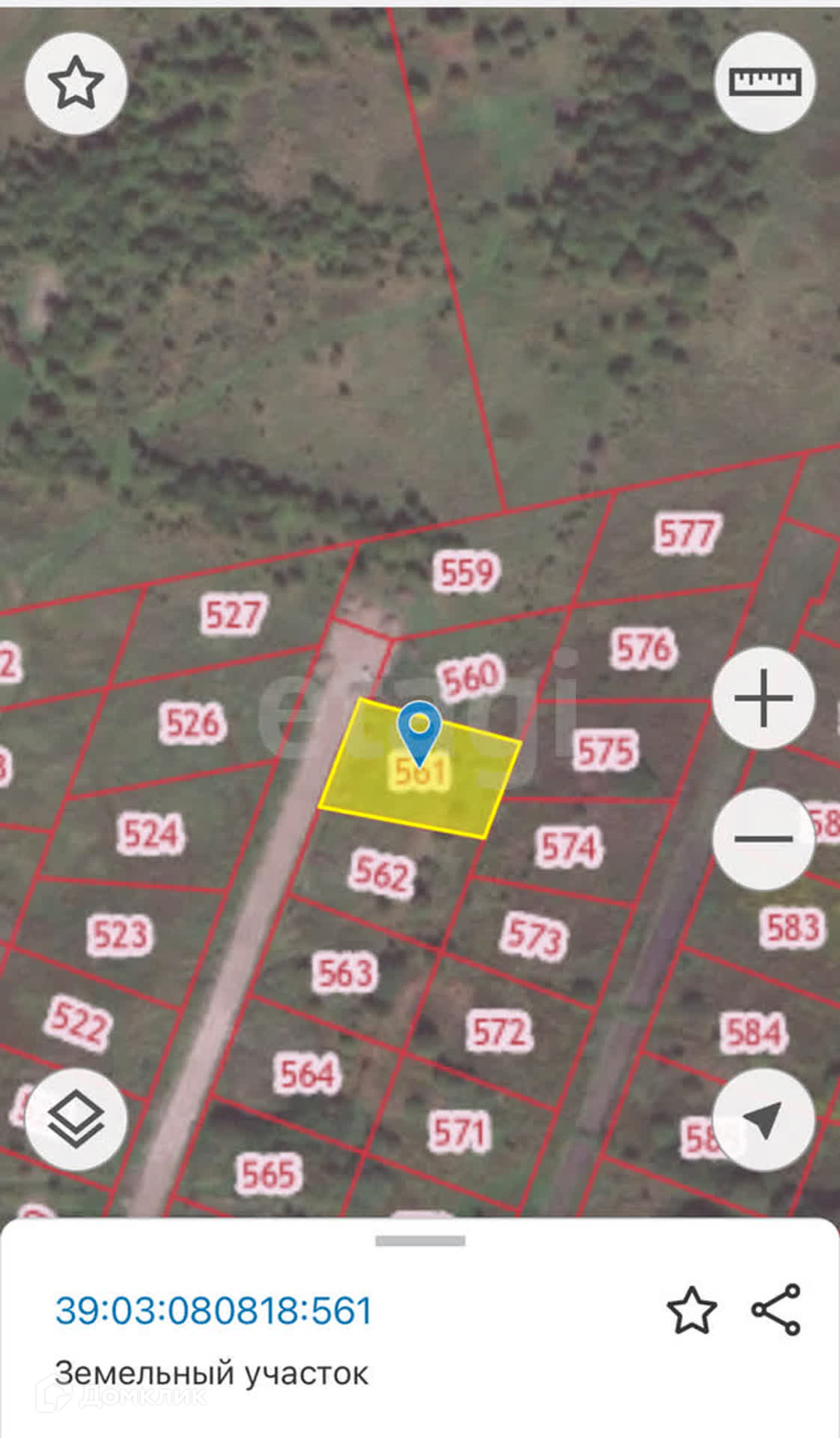Viewport: 840px width, 1438px height.
Task: Zoom out with the minus button
Action: click(764, 838)
